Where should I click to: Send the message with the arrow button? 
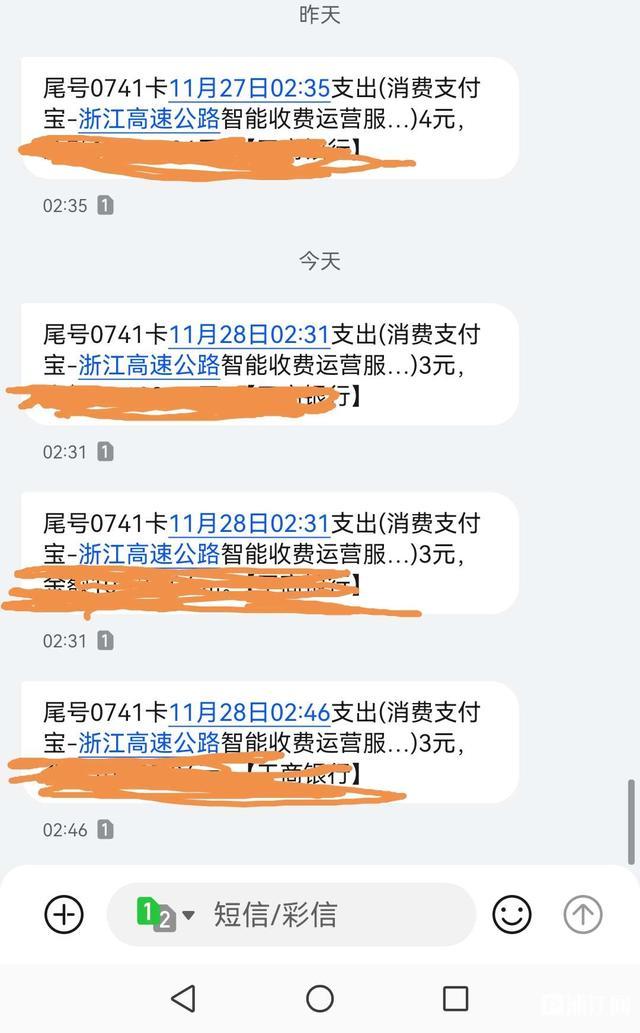[583, 914]
